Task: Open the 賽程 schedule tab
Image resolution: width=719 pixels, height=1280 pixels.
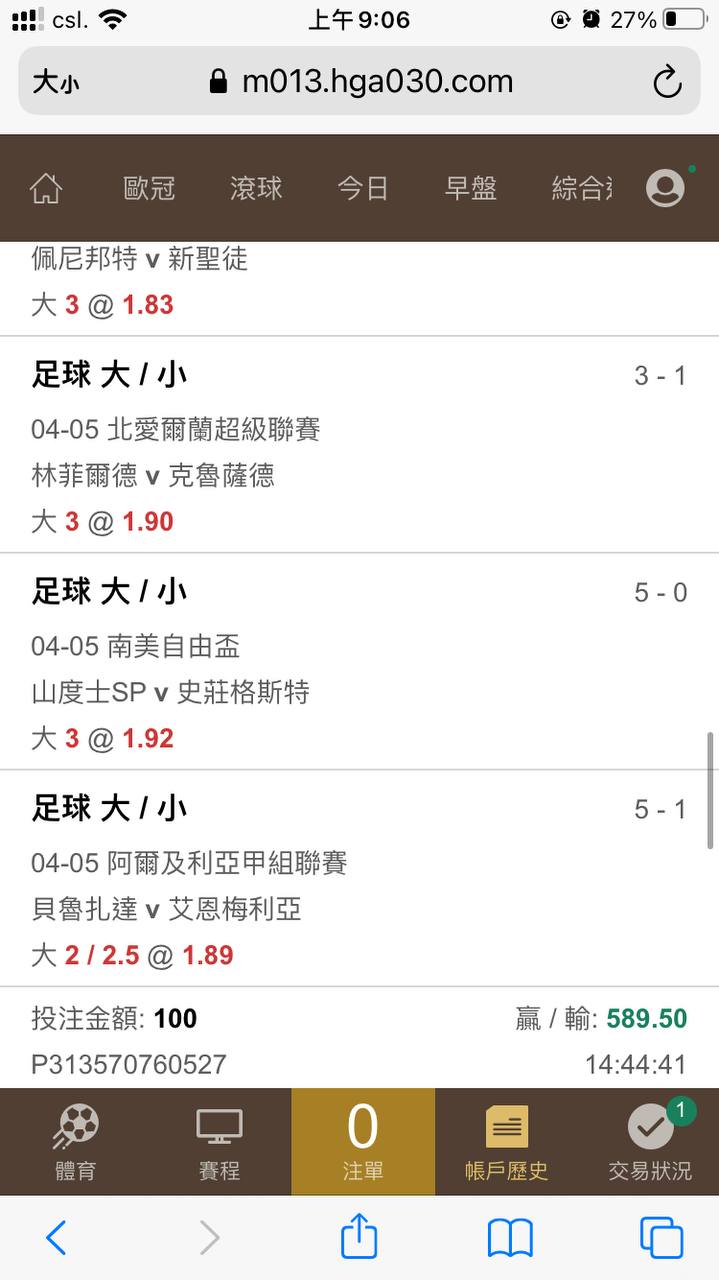Action: point(219,1141)
